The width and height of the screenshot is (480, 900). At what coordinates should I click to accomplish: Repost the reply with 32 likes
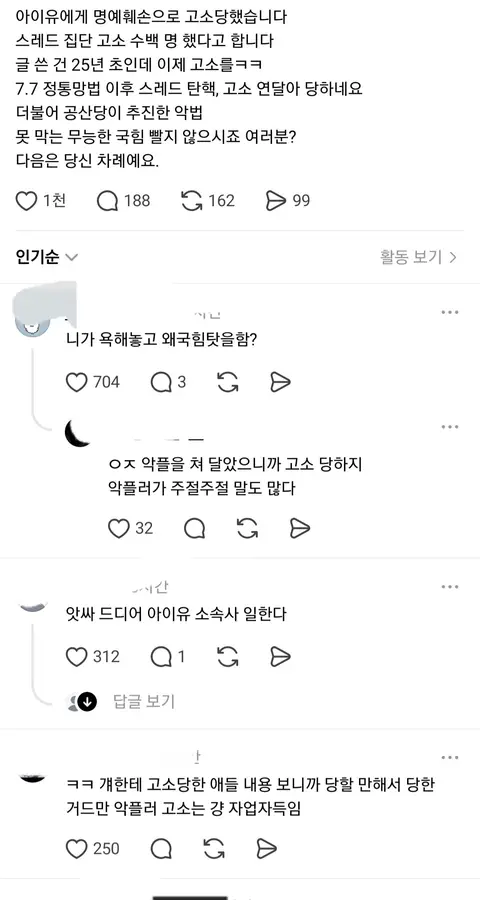click(247, 528)
